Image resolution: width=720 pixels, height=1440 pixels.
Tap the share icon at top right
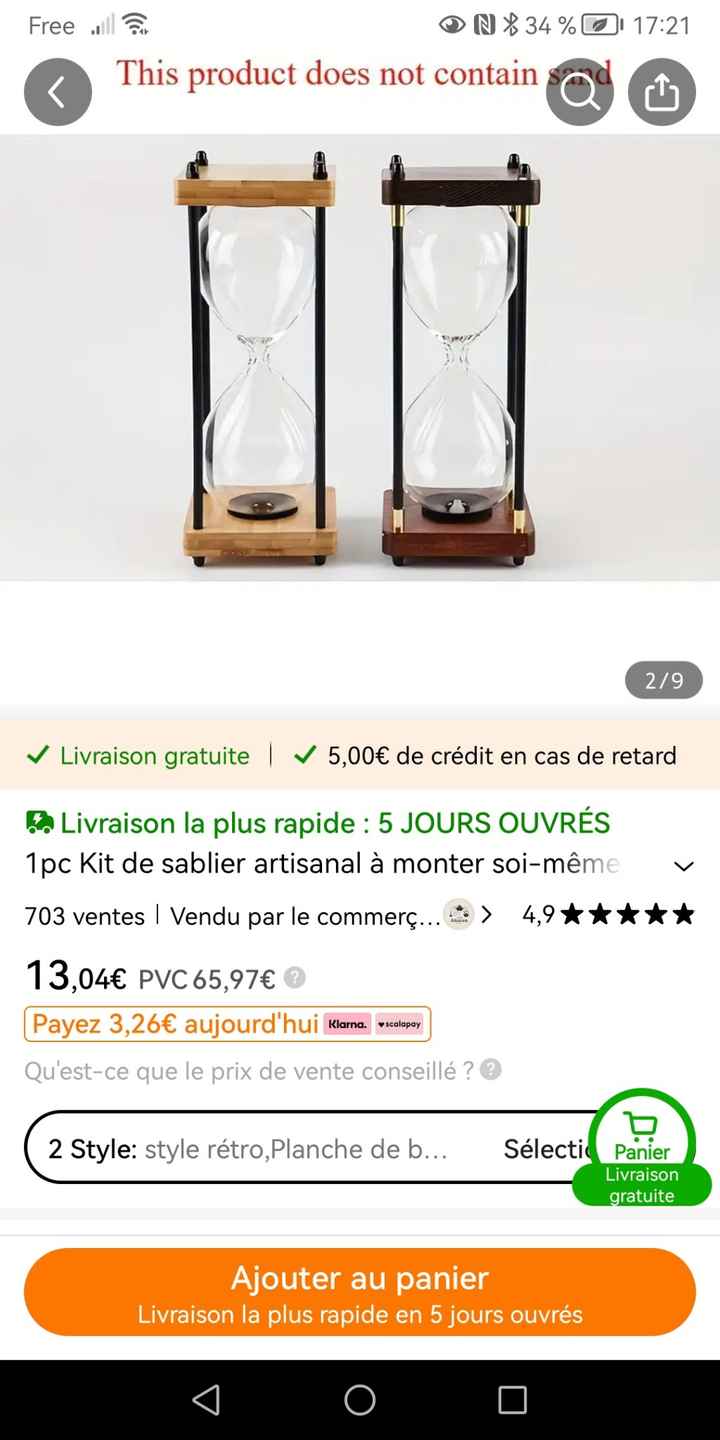(661, 91)
